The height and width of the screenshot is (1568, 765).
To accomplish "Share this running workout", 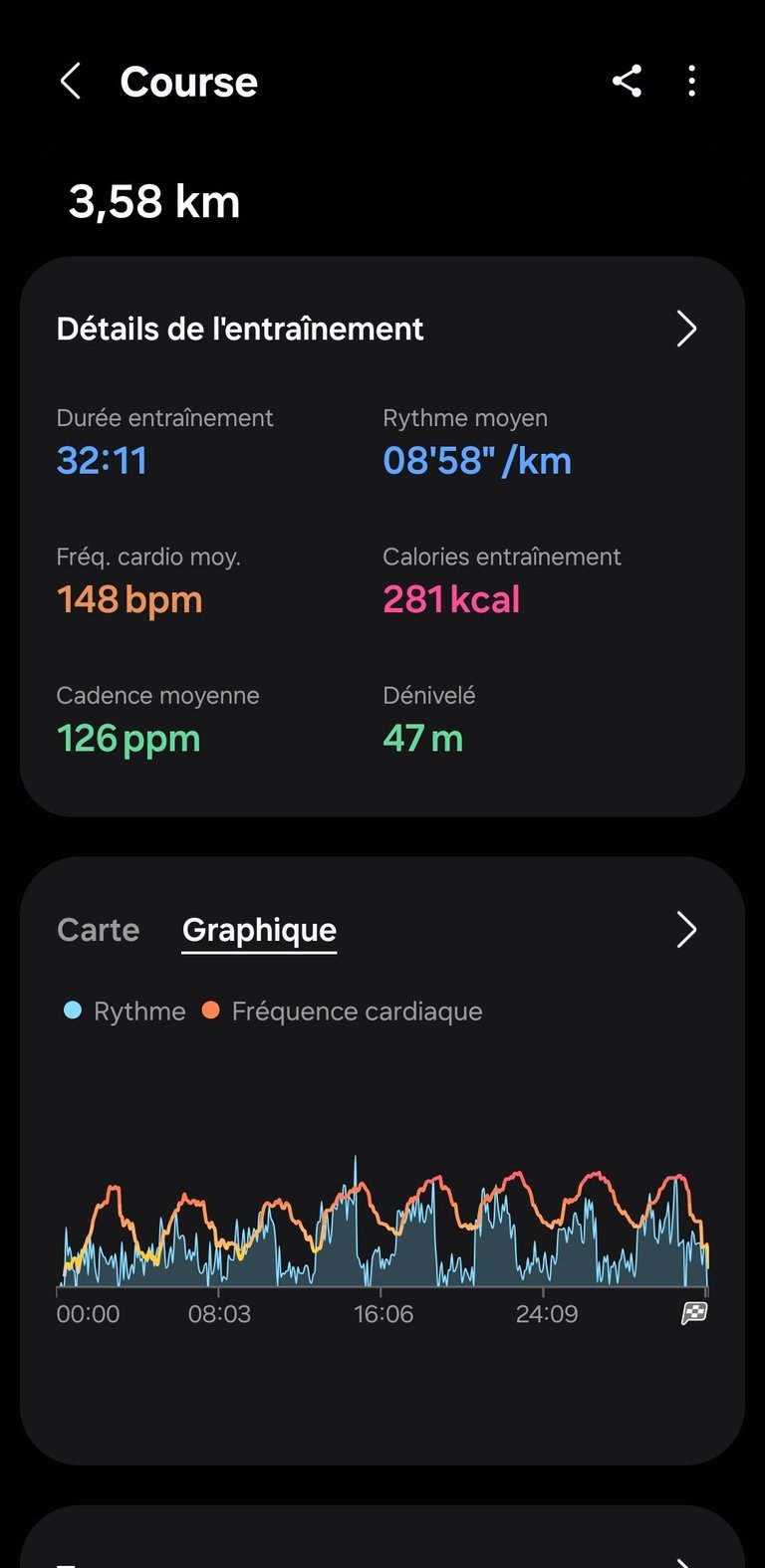I will 627,82.
